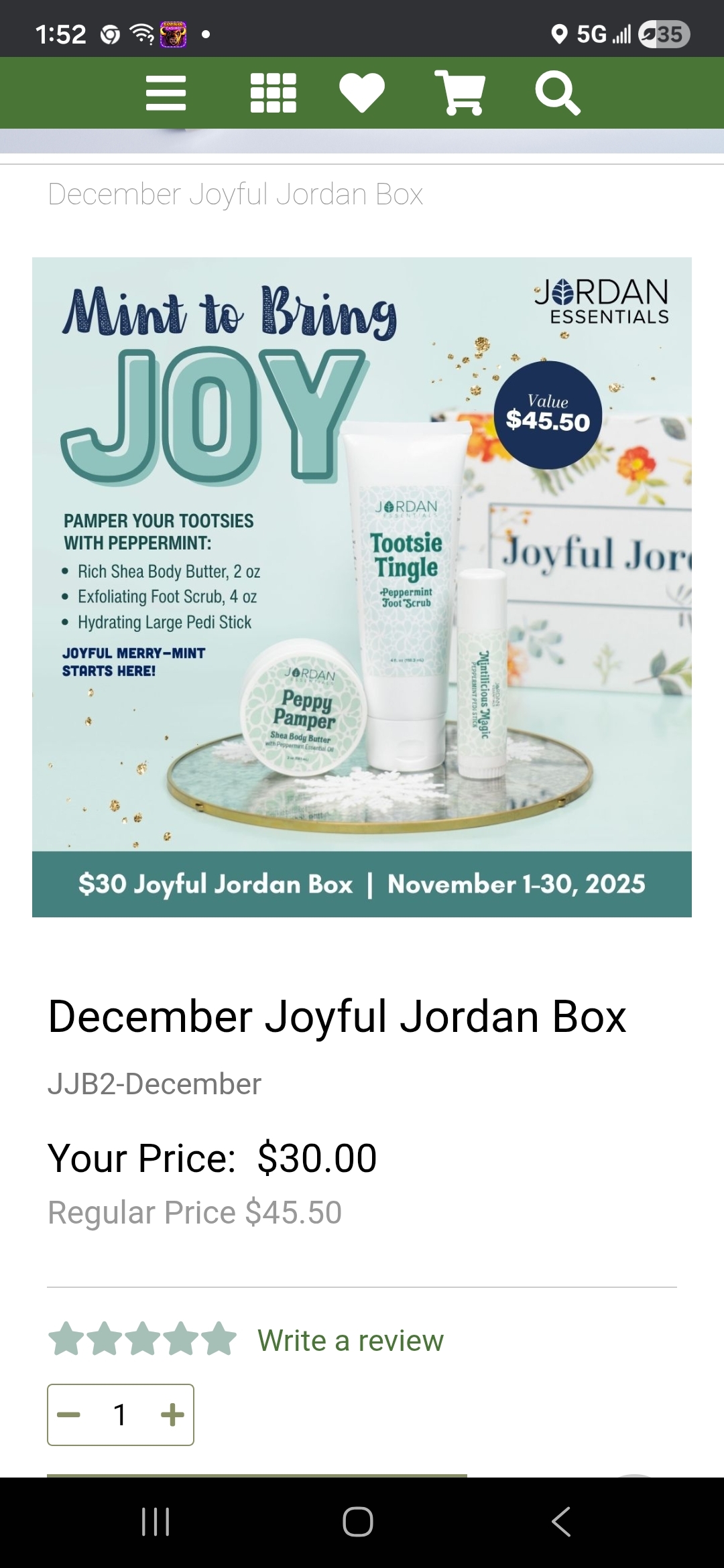This screenshot has width=724, height=1568.
Task: Decrease quantity with the minus button
Action: coord(69,1415)
